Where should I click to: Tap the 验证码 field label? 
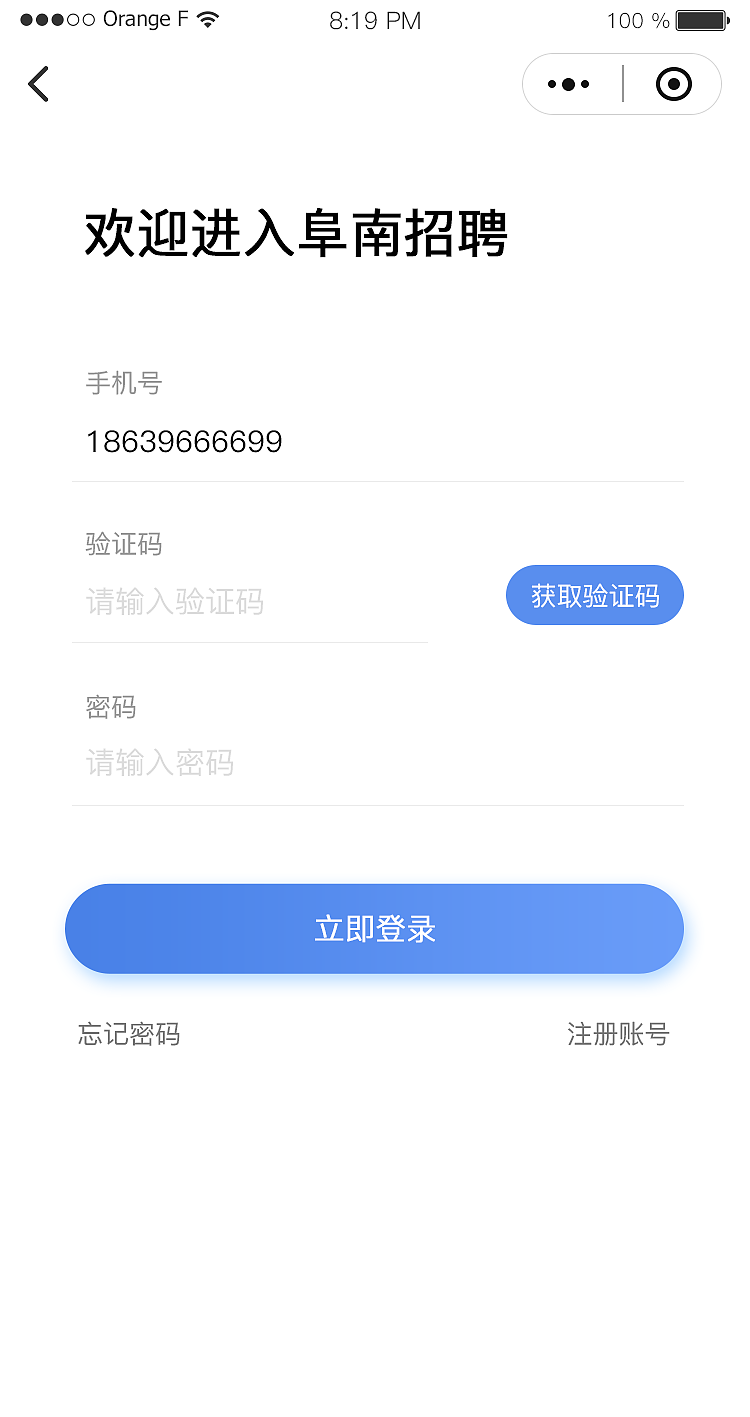[x=124, y=544]
